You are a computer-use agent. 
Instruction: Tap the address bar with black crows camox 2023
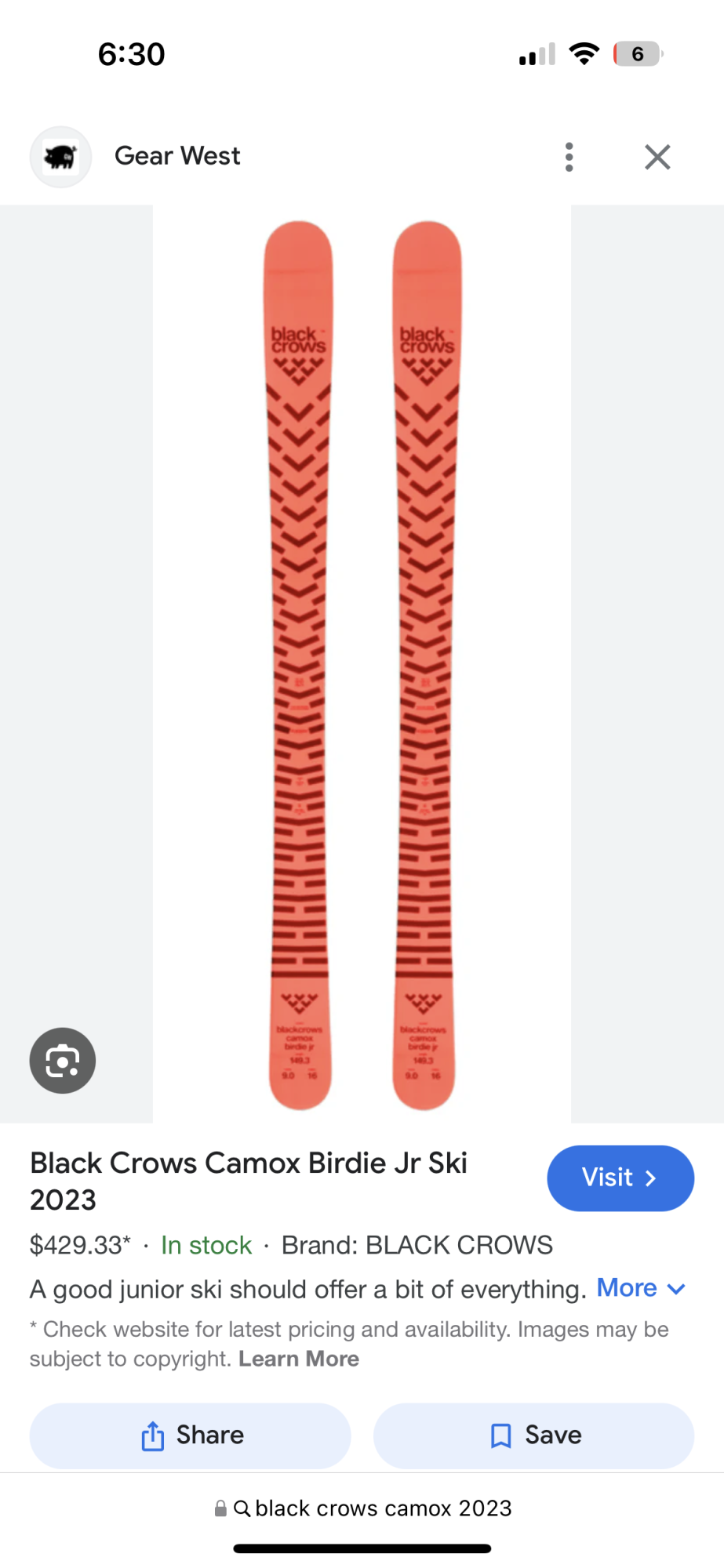[362, 1508]
